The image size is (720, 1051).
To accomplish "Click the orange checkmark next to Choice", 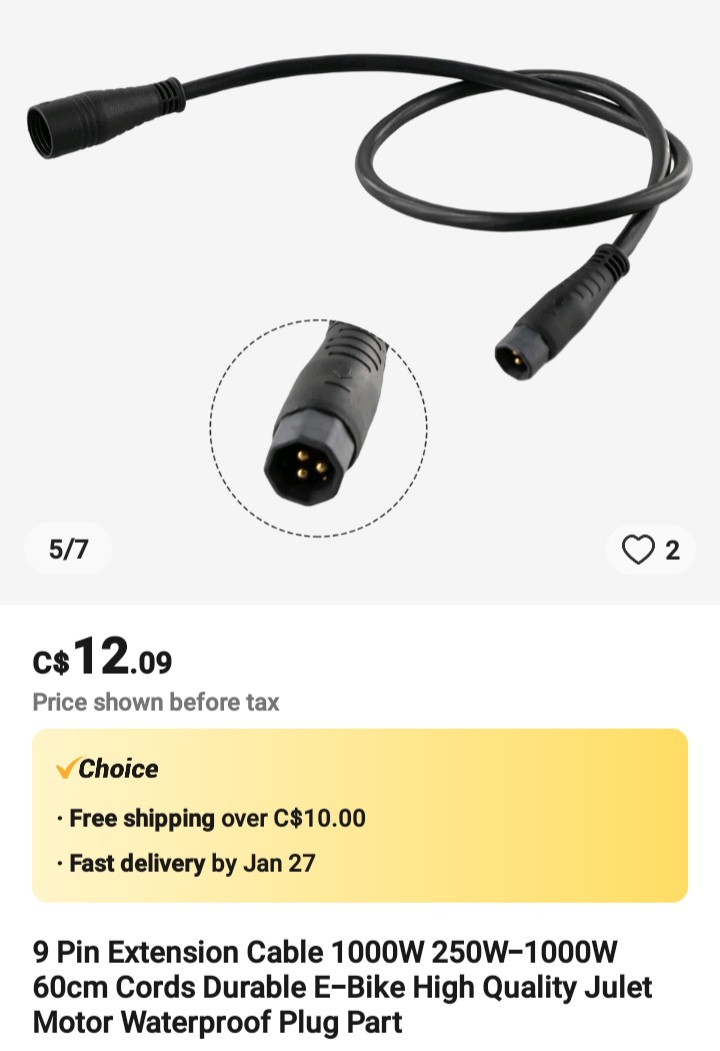I will click(67, 769).
